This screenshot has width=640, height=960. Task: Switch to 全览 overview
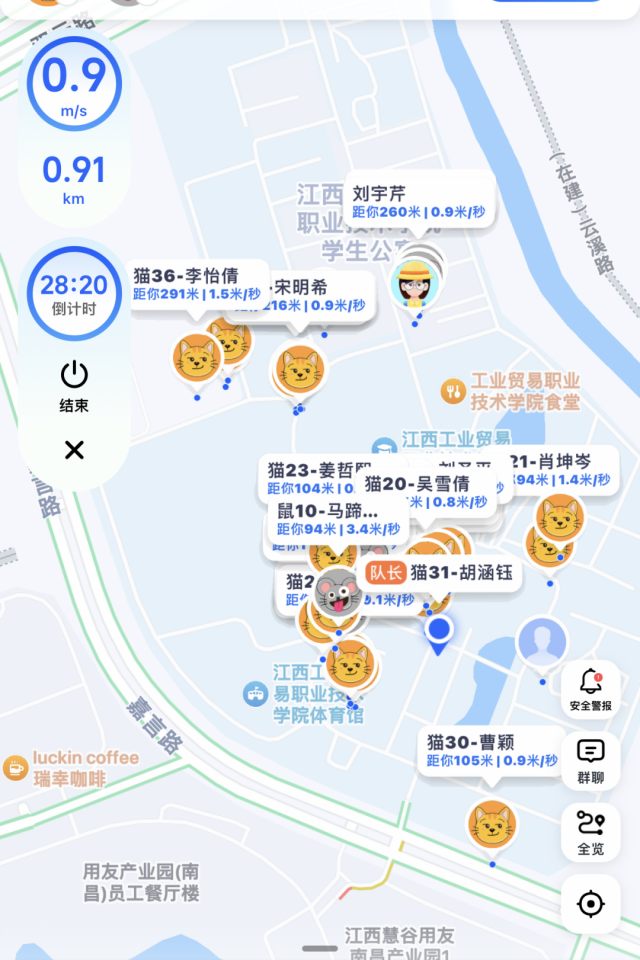590,832
